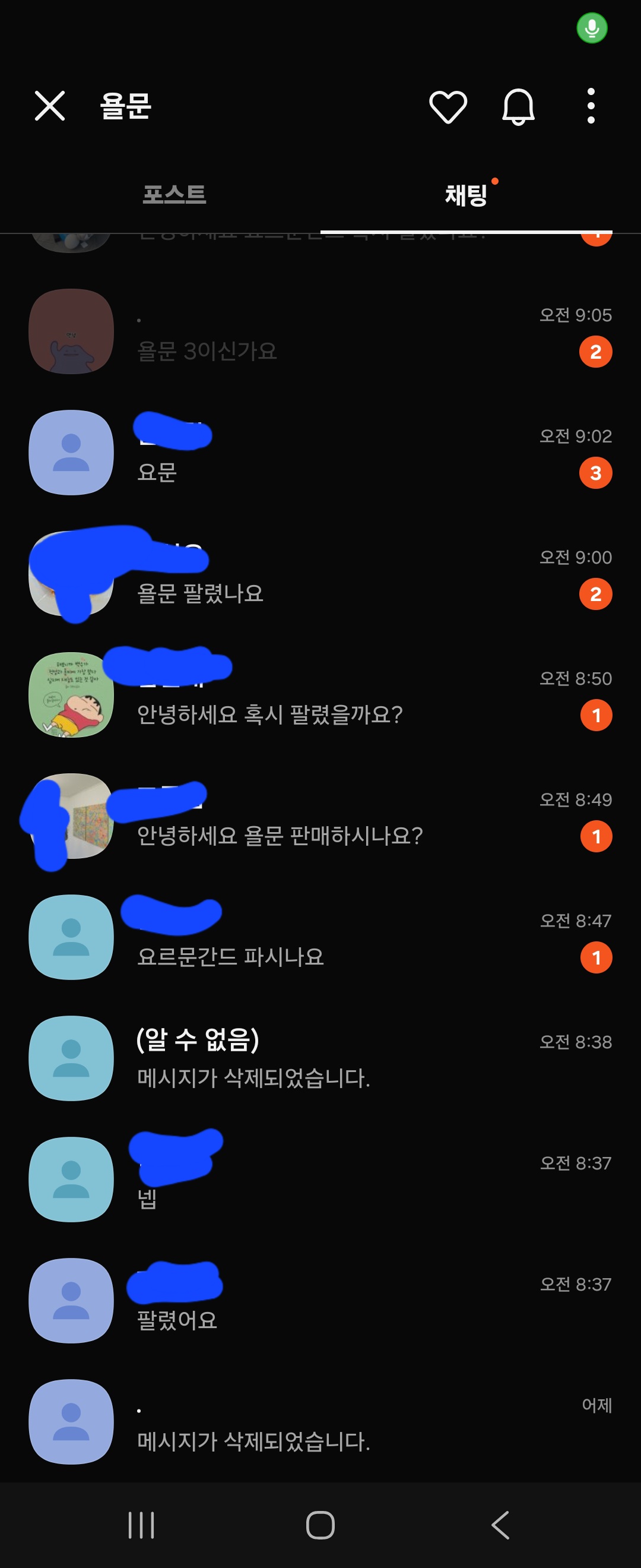This screenshot has height=1568, width=641.
Task: Open the chat saying 요르문간드 파시나요
Action: click(x=320, y=939)
